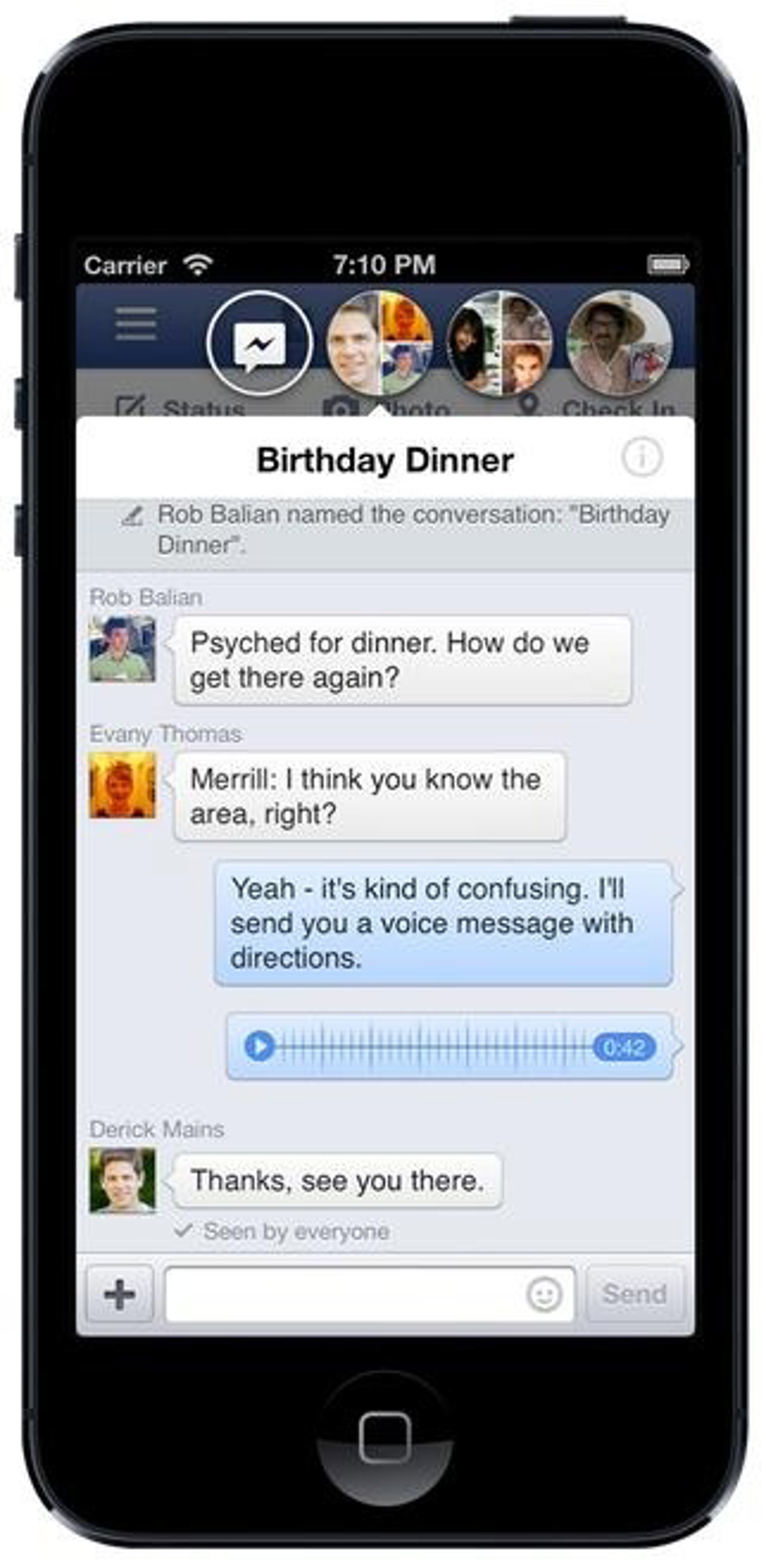This screenshot has height=1568, width=766.
Task: Tap Derick Mains's profile picture
Action: (122, 1180)
